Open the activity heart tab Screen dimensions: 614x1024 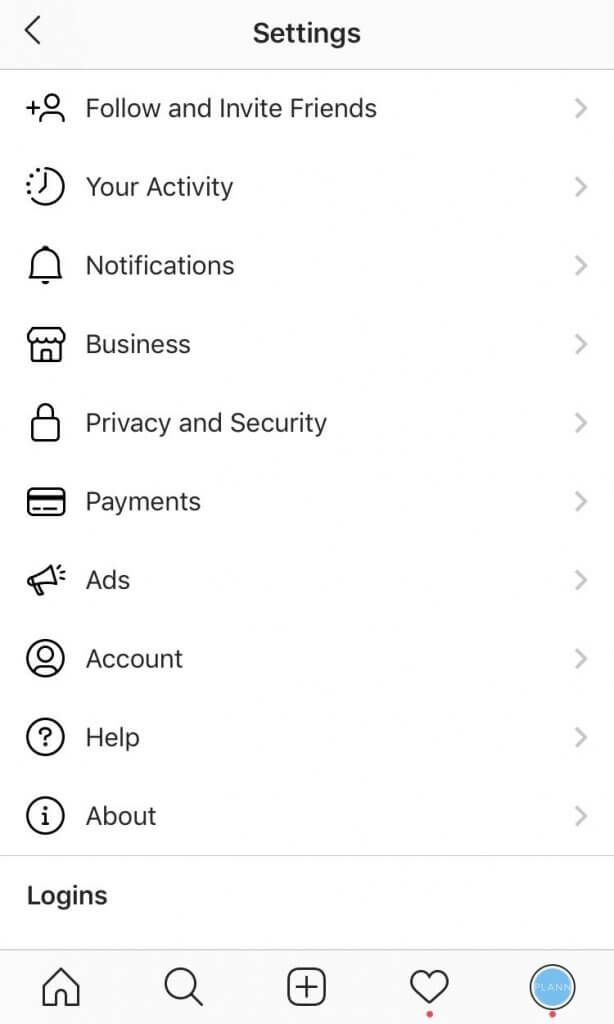point(429,986)
